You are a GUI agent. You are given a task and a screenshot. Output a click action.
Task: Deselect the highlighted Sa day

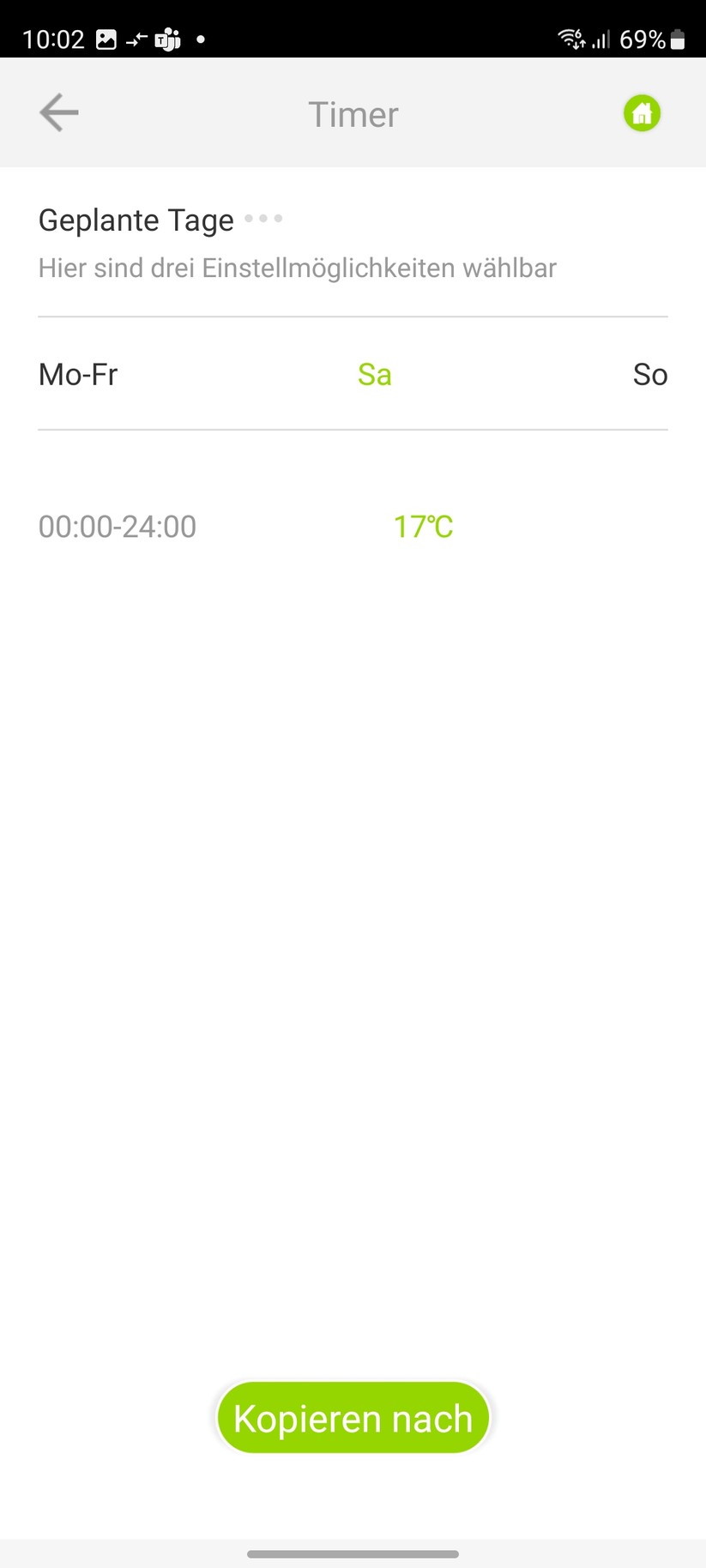tap(374, 374)
